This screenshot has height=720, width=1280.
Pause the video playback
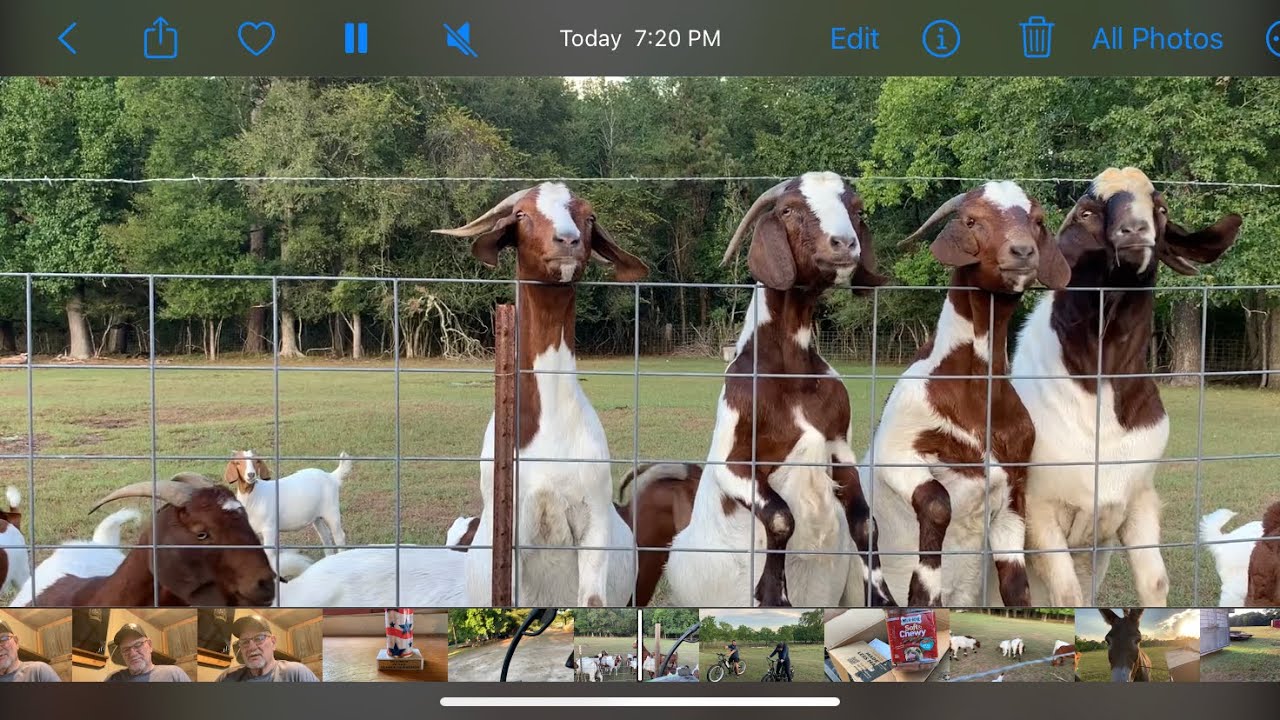[x=355, y=39]
